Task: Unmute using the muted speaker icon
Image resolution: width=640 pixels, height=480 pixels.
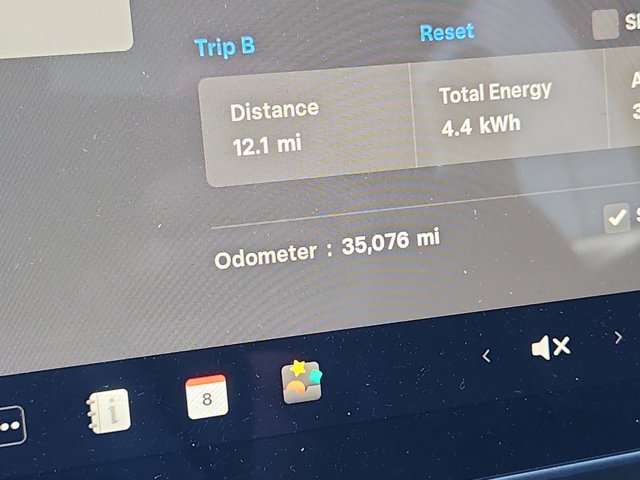Action: pos(550,346)
